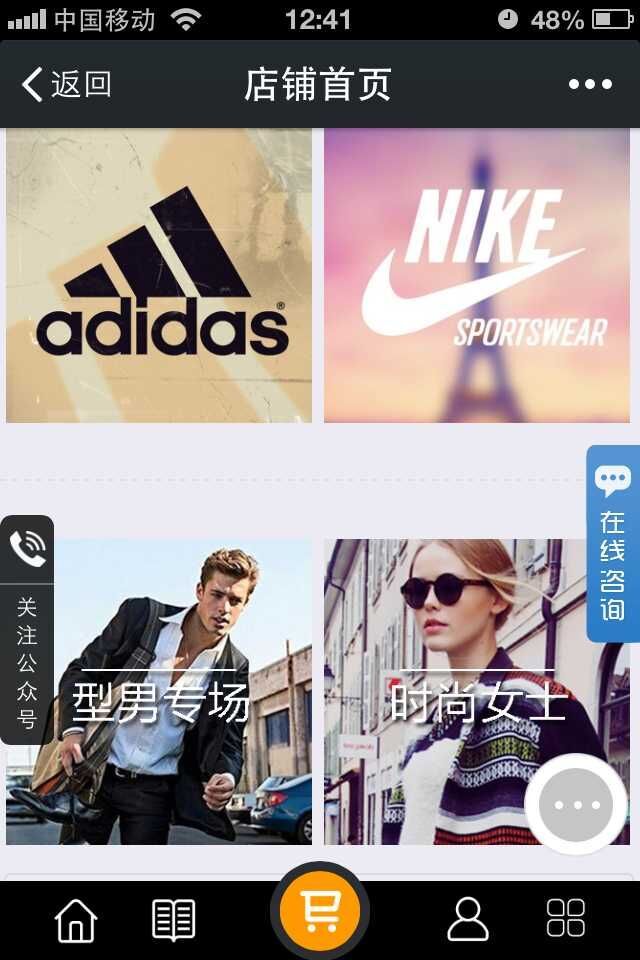
Task: Expand the round floating more button
Action: tap(576, 804)
